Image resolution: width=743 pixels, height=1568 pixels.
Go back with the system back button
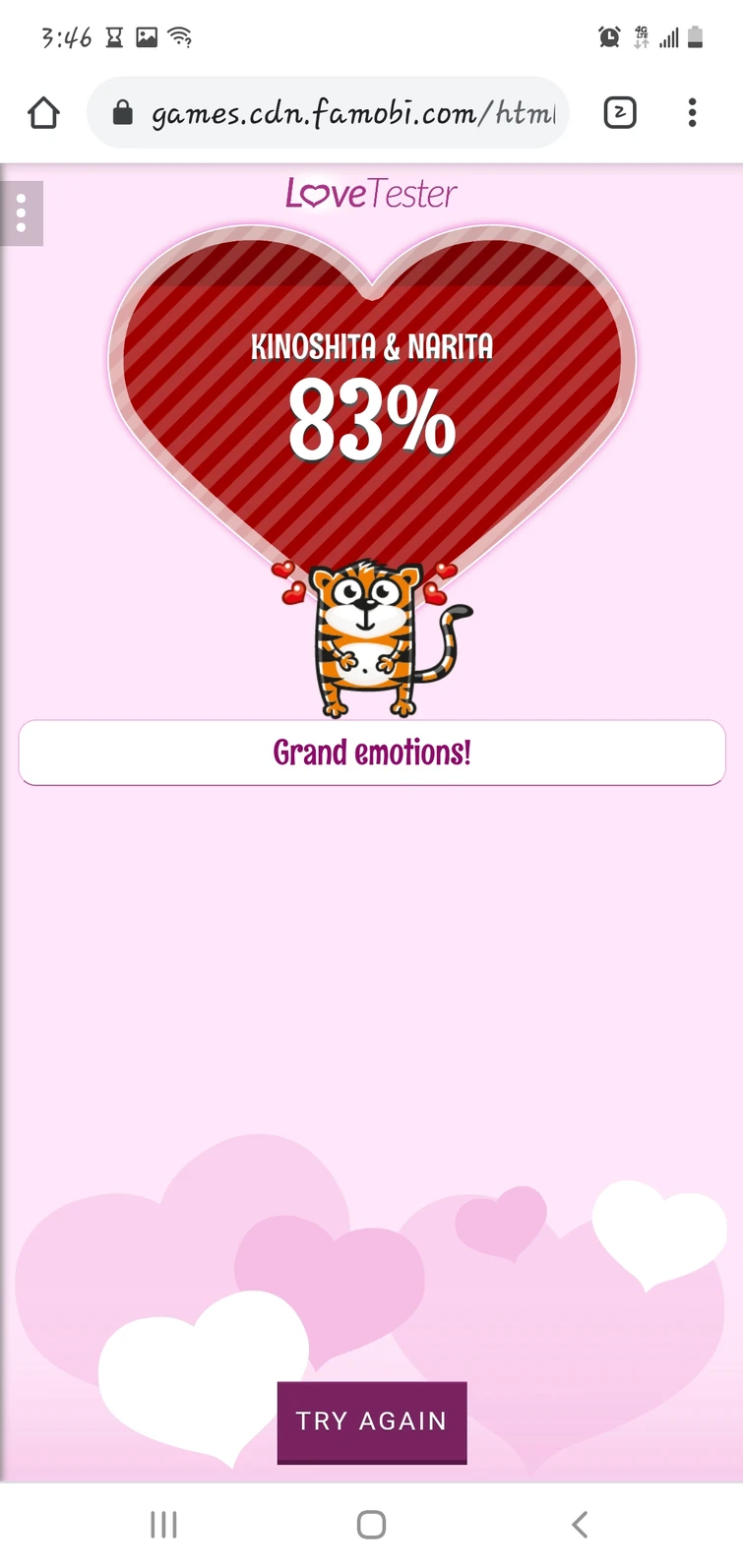point(580,1524)
